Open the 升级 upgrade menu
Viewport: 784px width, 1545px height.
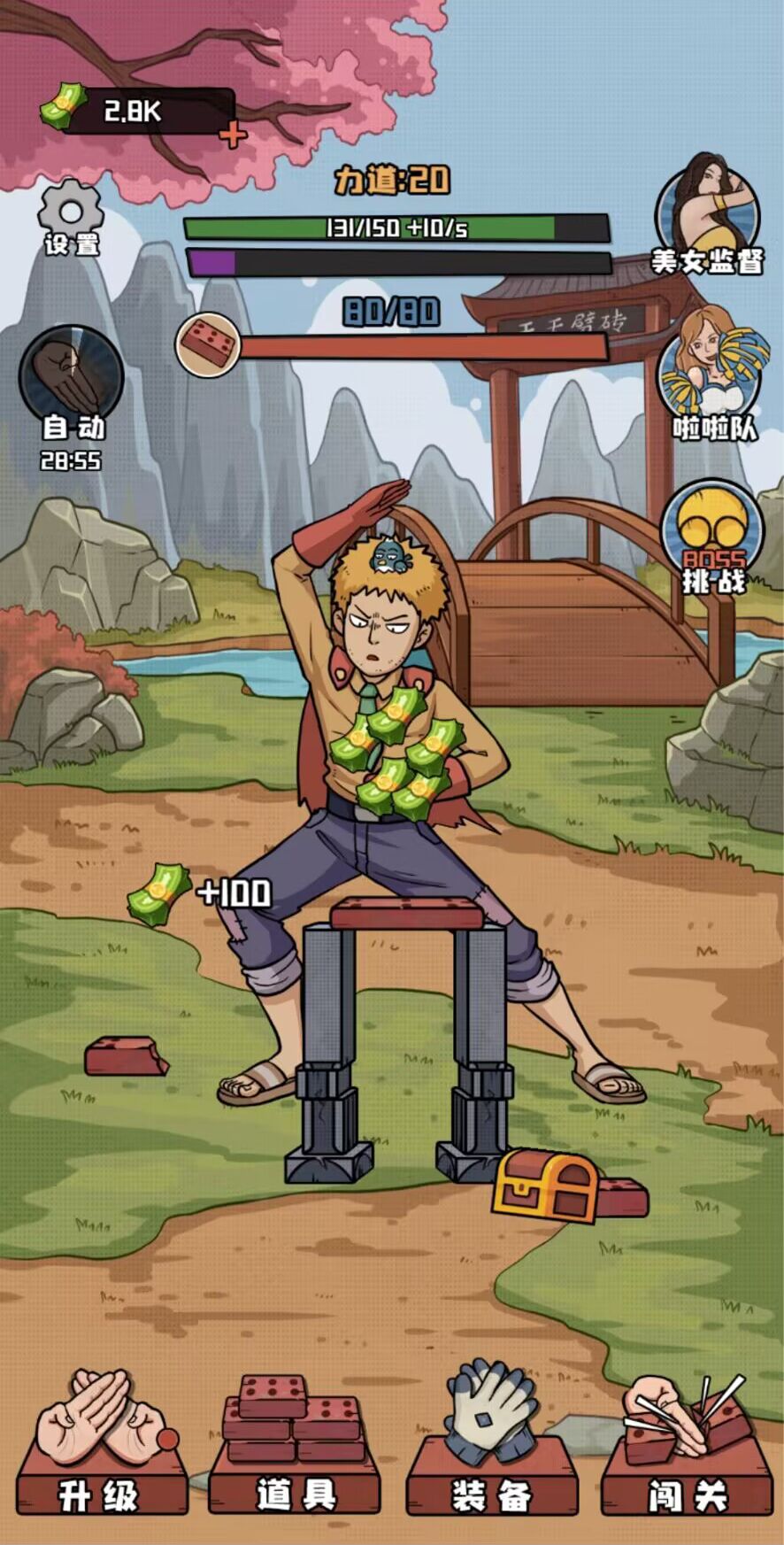[x=101, y=1445]
